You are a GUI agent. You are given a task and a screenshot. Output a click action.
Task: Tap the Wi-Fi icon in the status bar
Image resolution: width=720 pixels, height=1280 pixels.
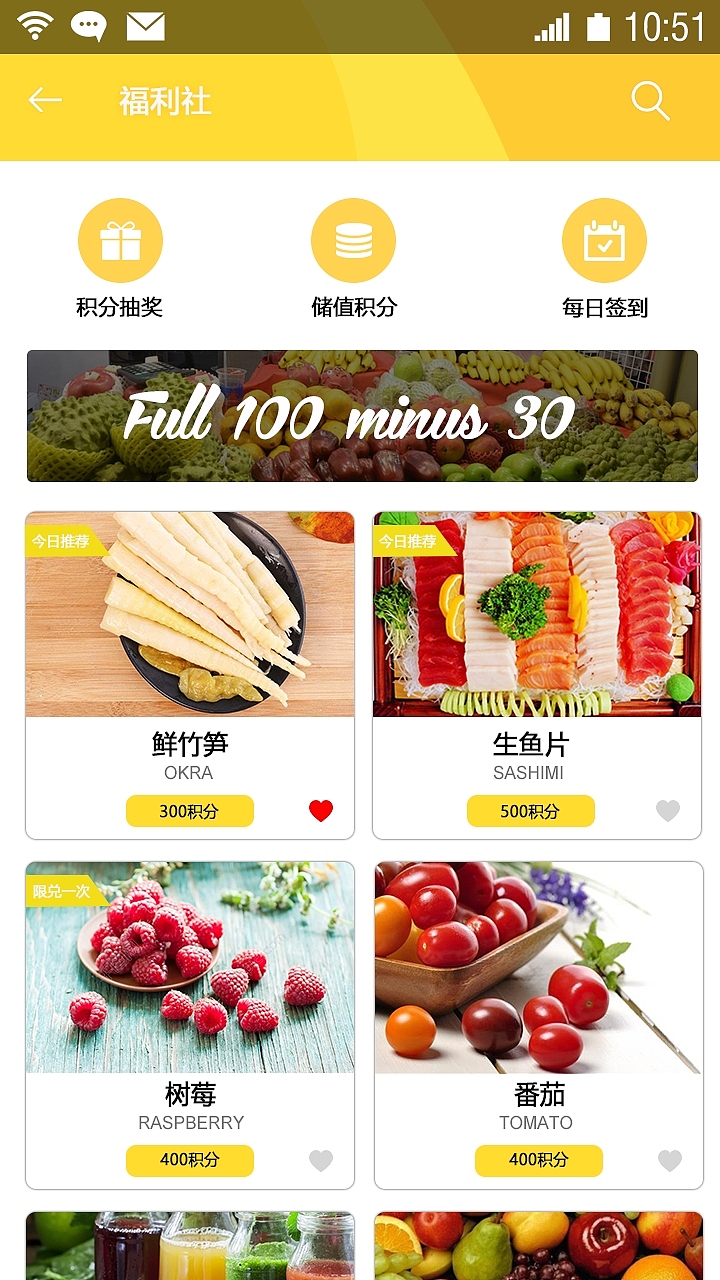click(36, 26)
